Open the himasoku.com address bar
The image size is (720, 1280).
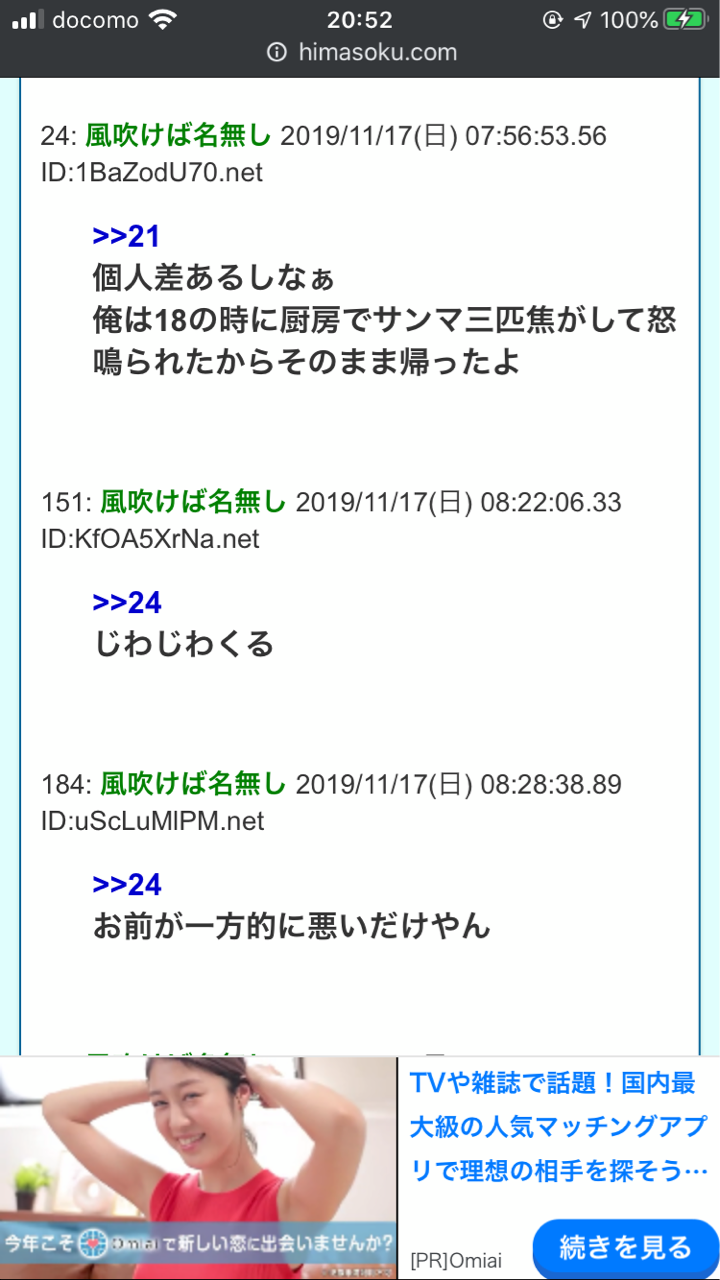pos(362,53)
